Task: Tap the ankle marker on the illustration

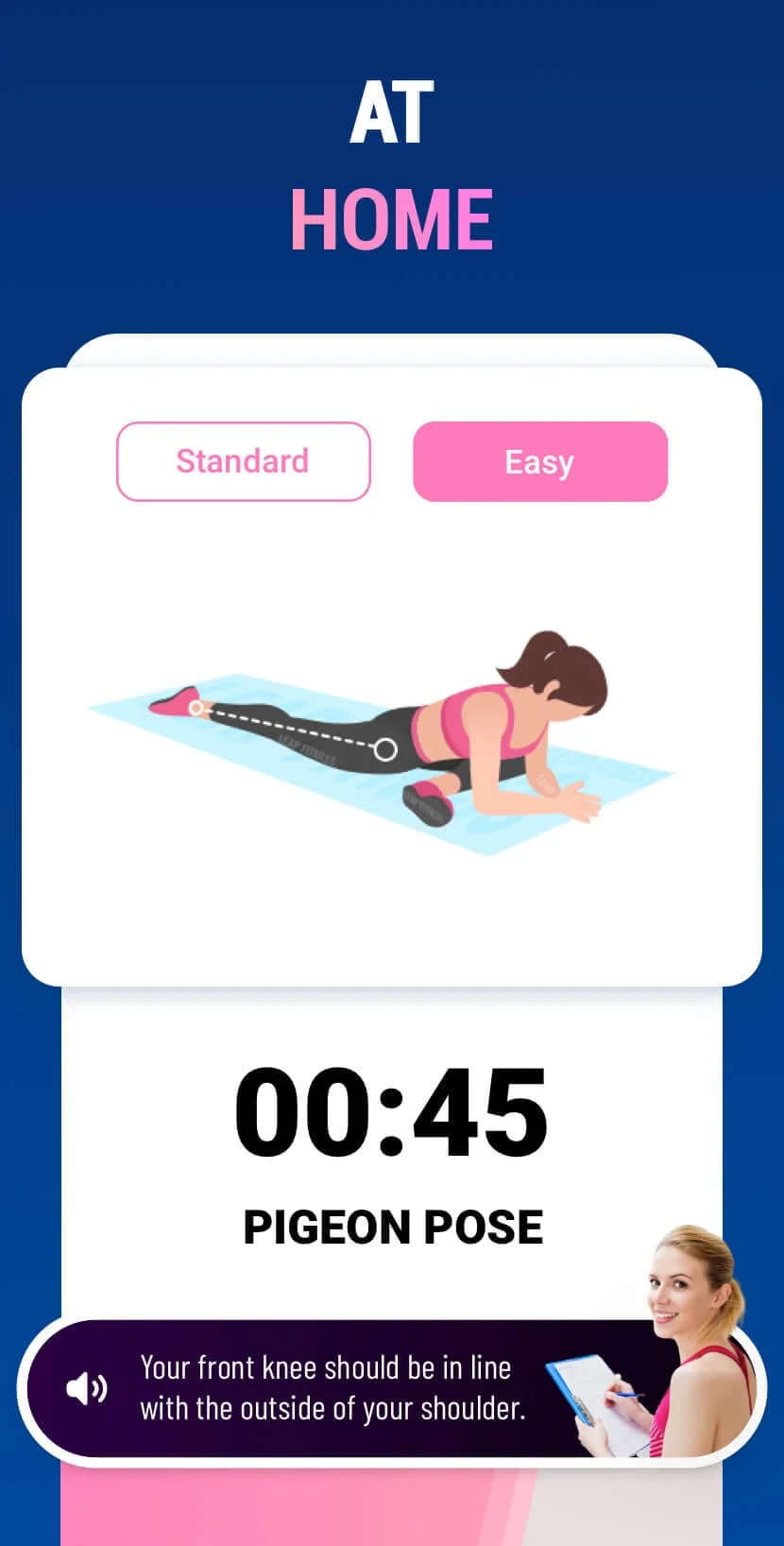Action: pyautogui.click(x=195, y=707)
